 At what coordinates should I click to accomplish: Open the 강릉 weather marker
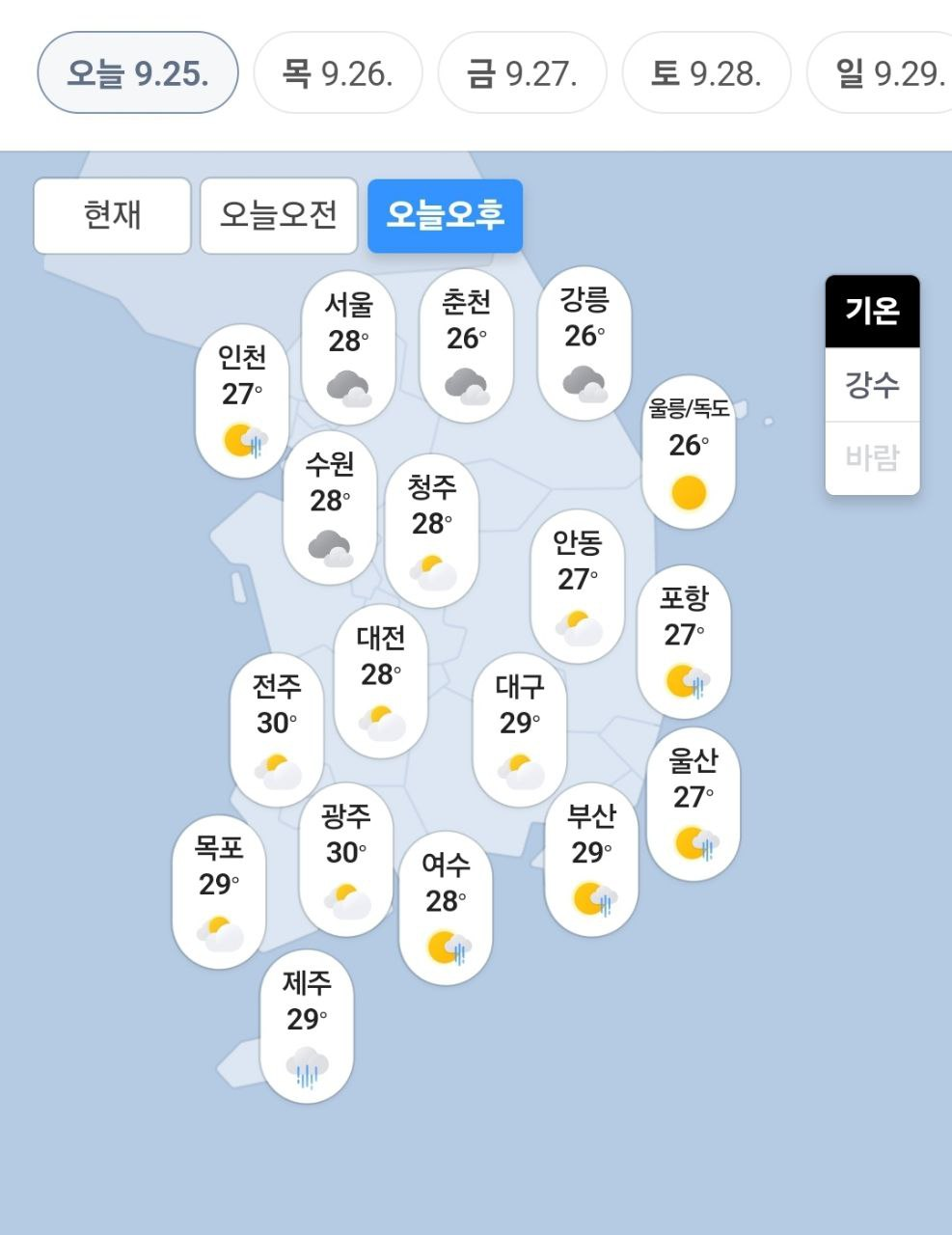point(585,343)
